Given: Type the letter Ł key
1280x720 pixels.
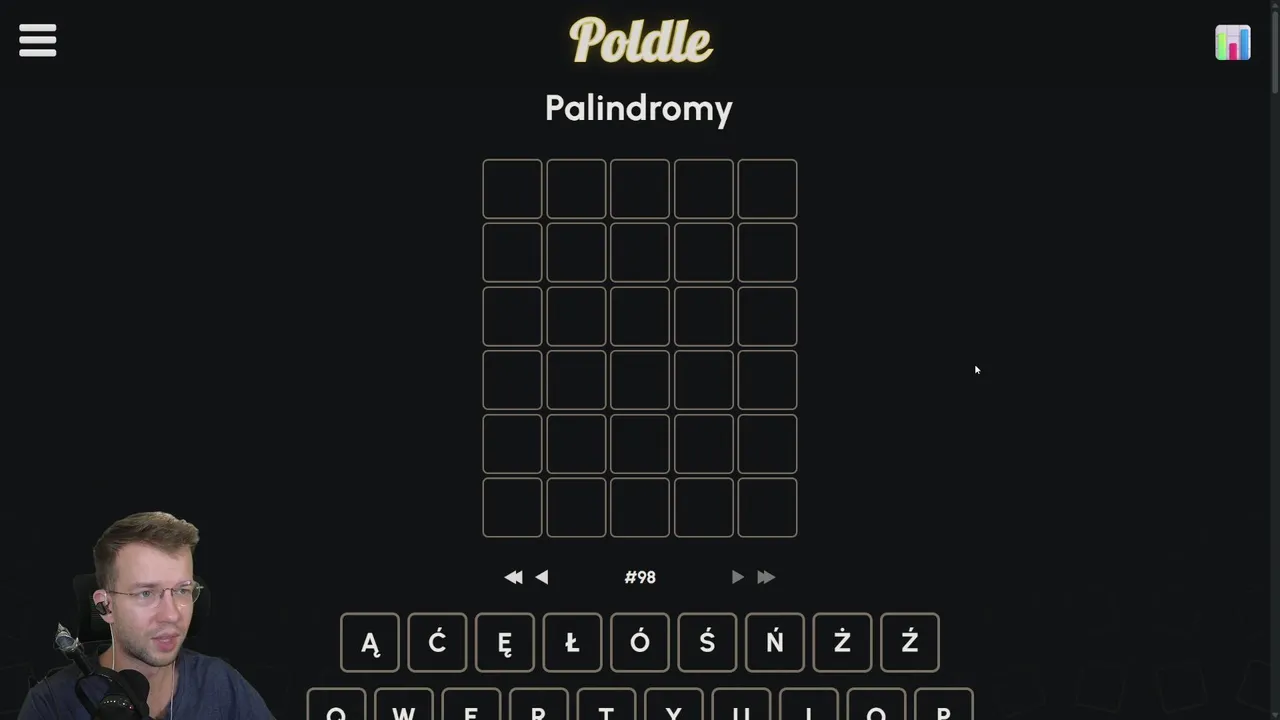Looking at the screenshot, I should click(572, 643).
